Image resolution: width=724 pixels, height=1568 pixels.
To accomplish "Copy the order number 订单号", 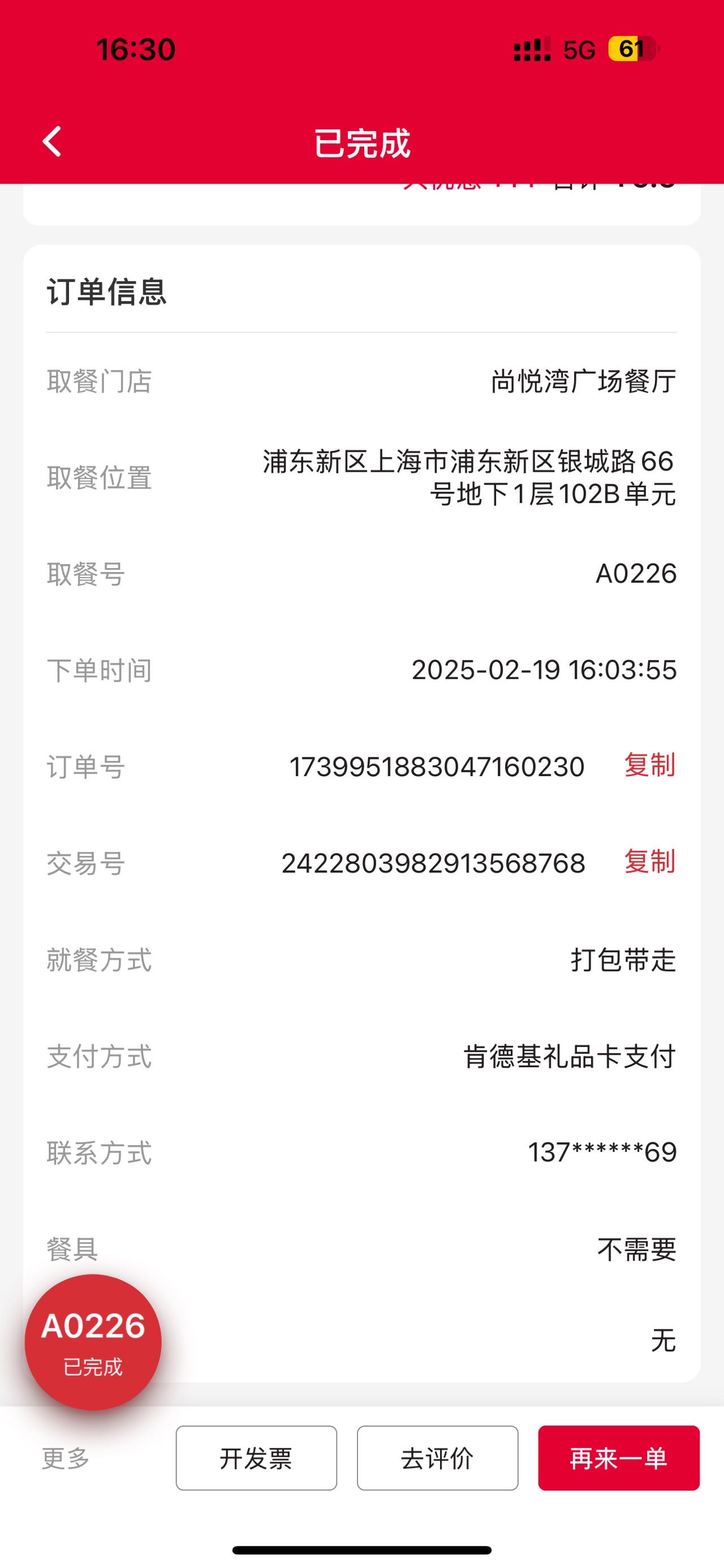I will coord(650,766).
